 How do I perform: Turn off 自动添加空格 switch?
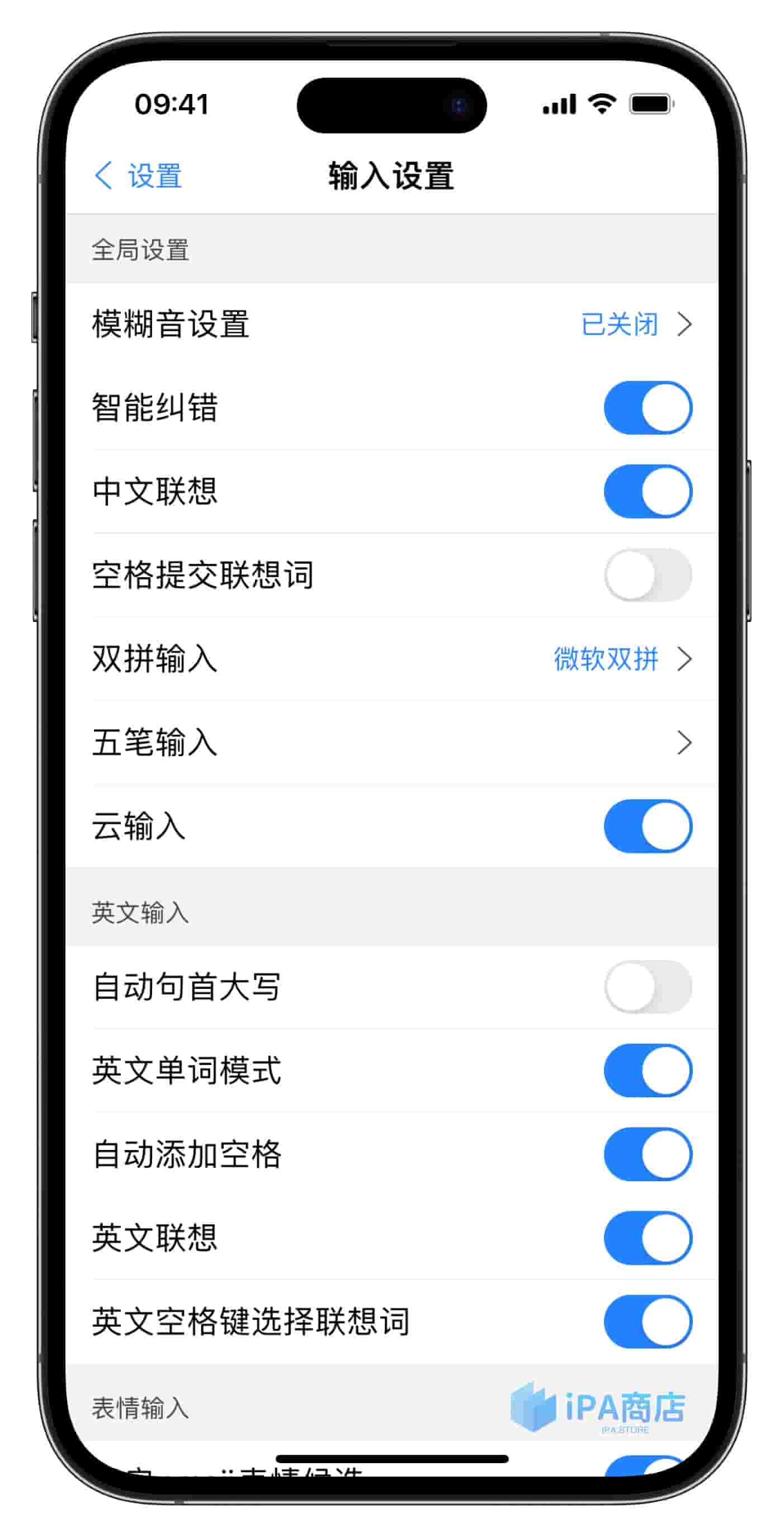click(648, 1153)
